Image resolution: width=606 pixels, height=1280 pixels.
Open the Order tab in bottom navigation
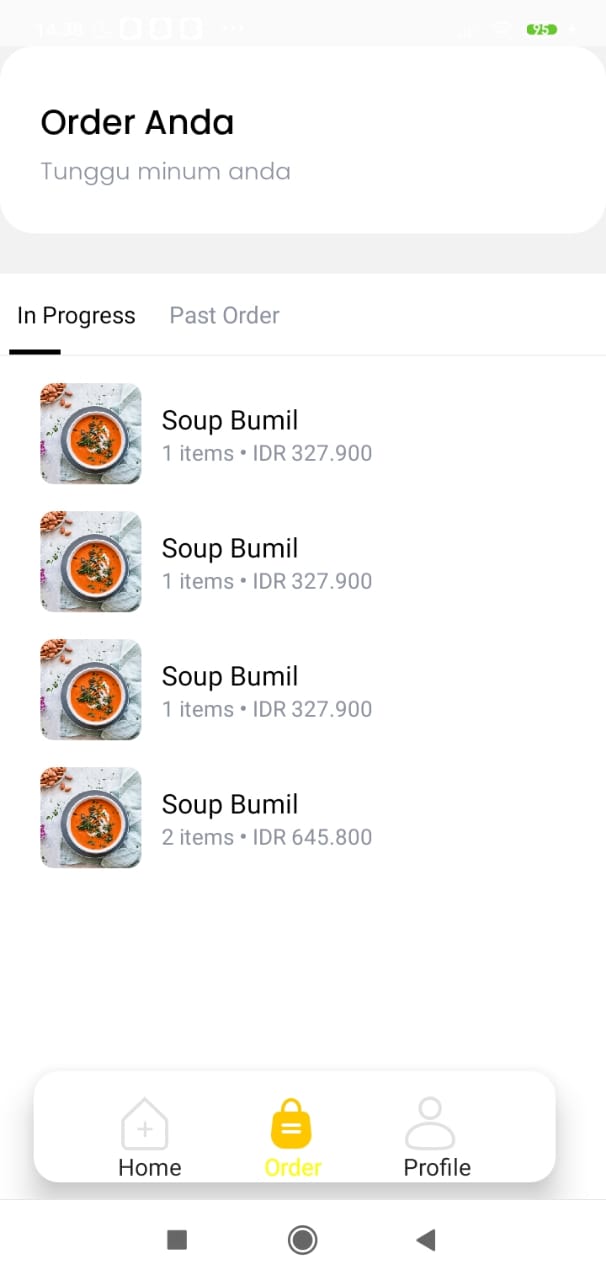coord(292,1137)
